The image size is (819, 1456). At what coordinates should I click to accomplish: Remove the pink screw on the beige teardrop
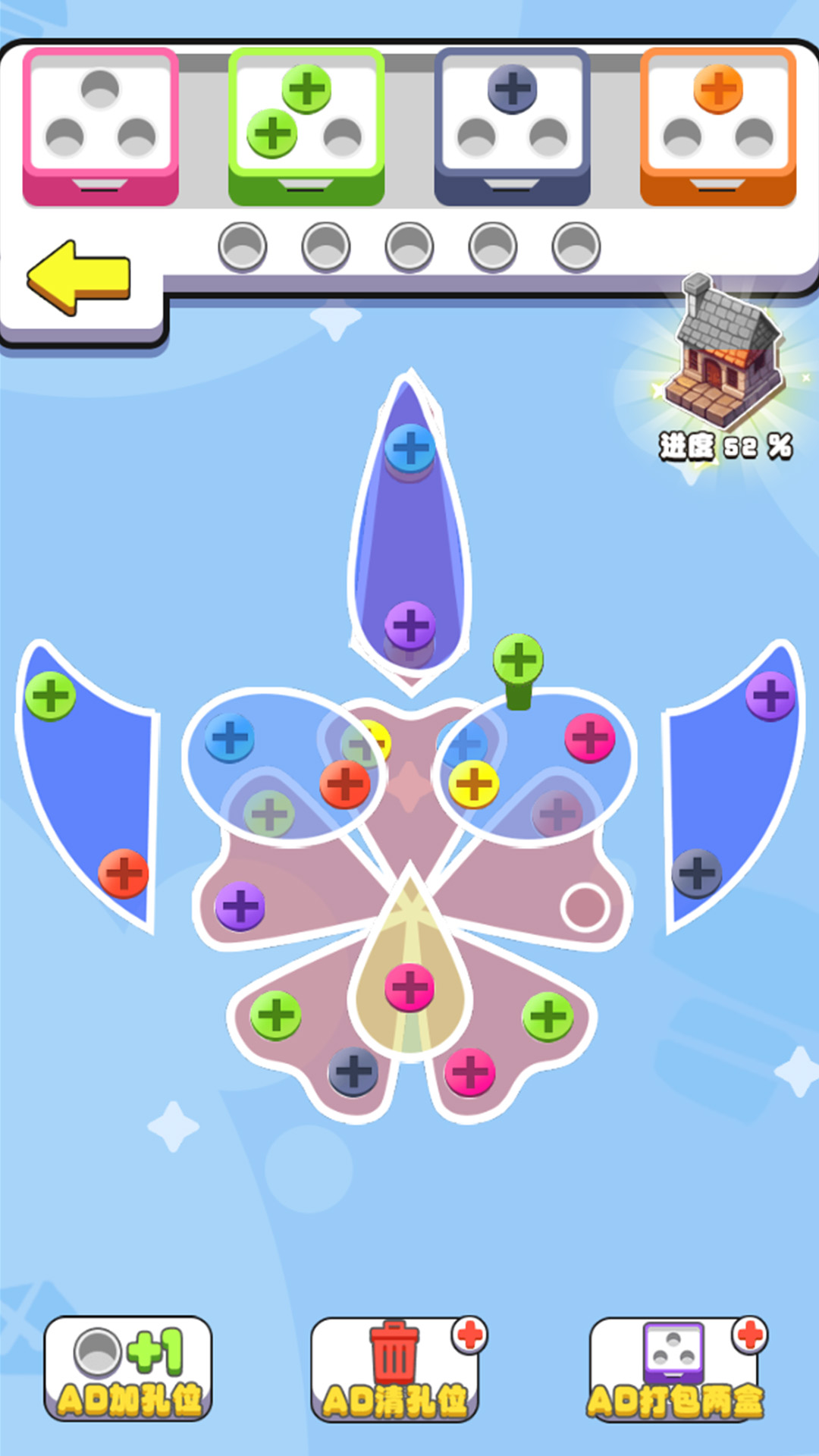(x=409, y=987)
